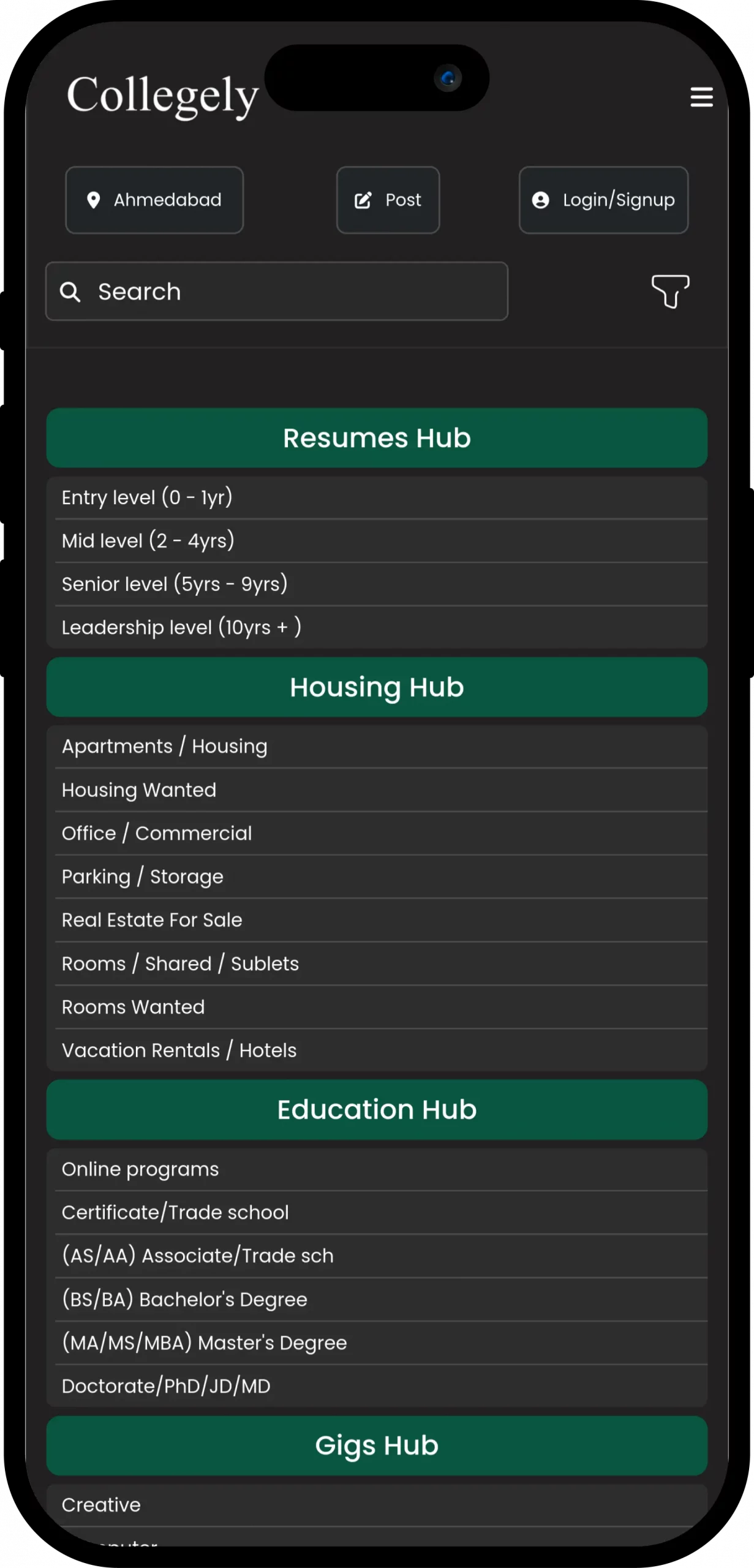Browse Rooms / Shared / Sublets
The image size is (754, 1568).
tap(180, 963)
